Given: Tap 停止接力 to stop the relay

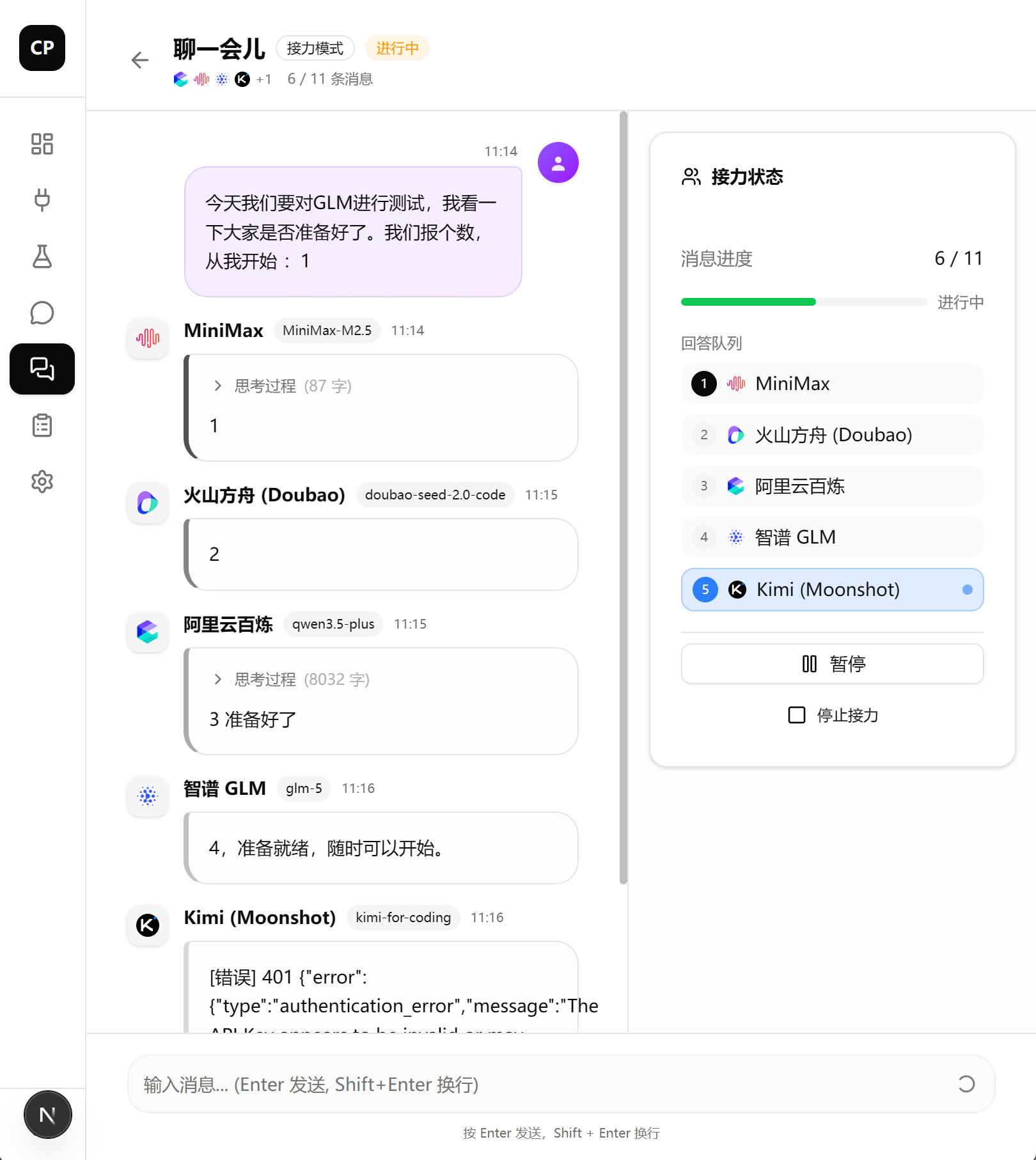Looking at the screenshot, I should pyautogui.click(x=832, y=715).
